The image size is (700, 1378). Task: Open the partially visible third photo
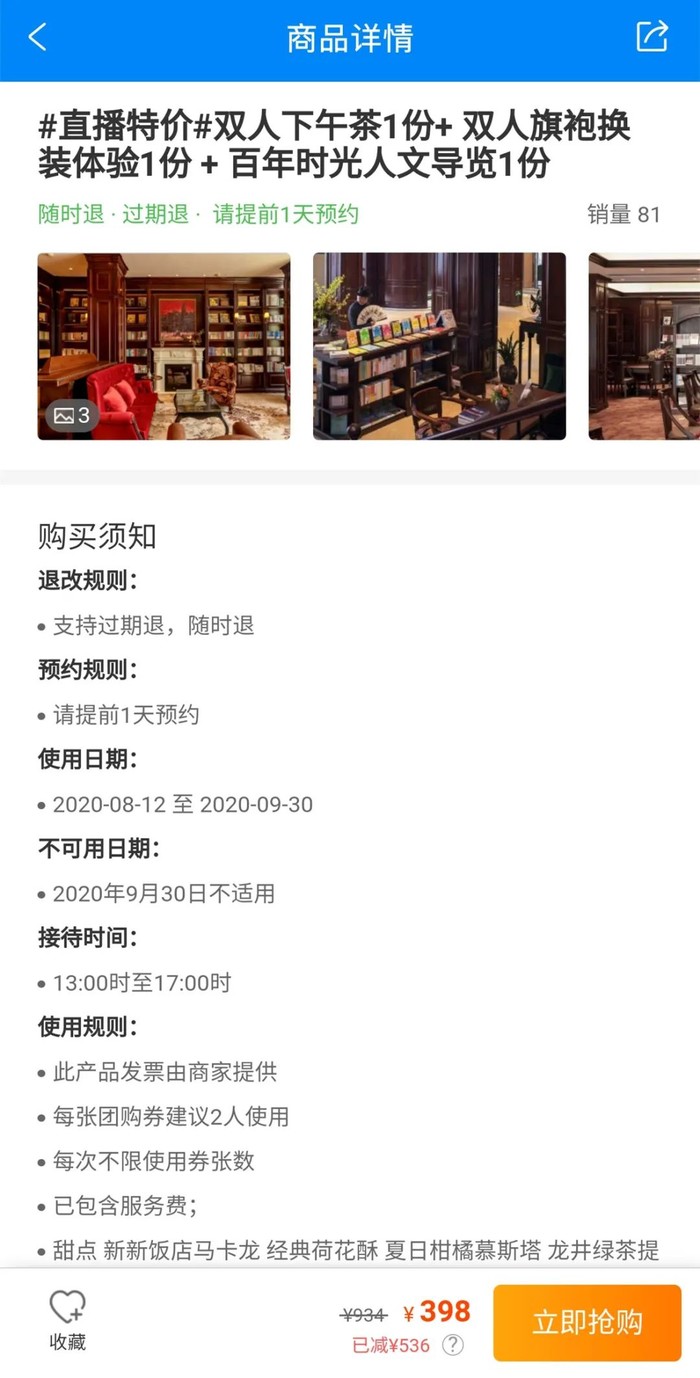click(644, 346)
